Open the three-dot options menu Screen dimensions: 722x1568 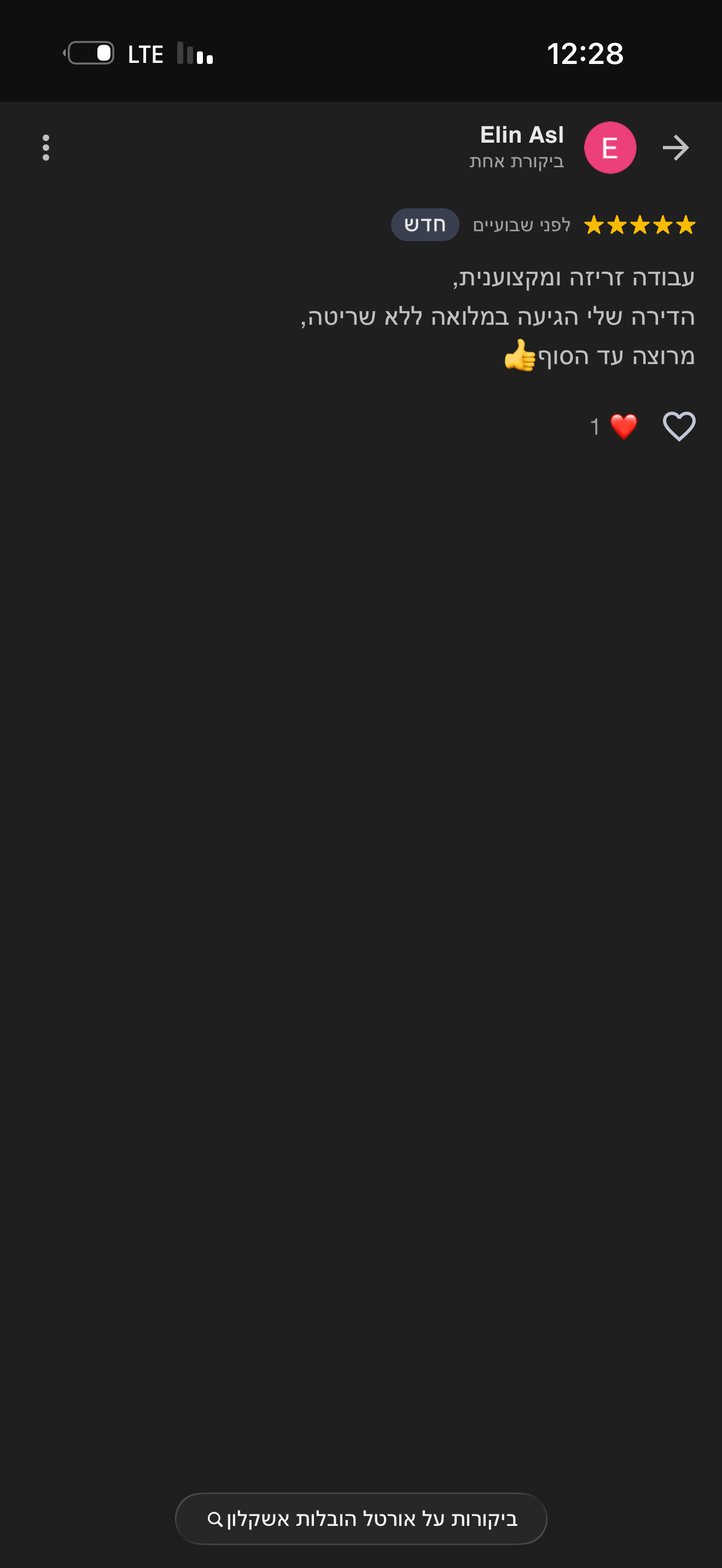coord(48,147)
